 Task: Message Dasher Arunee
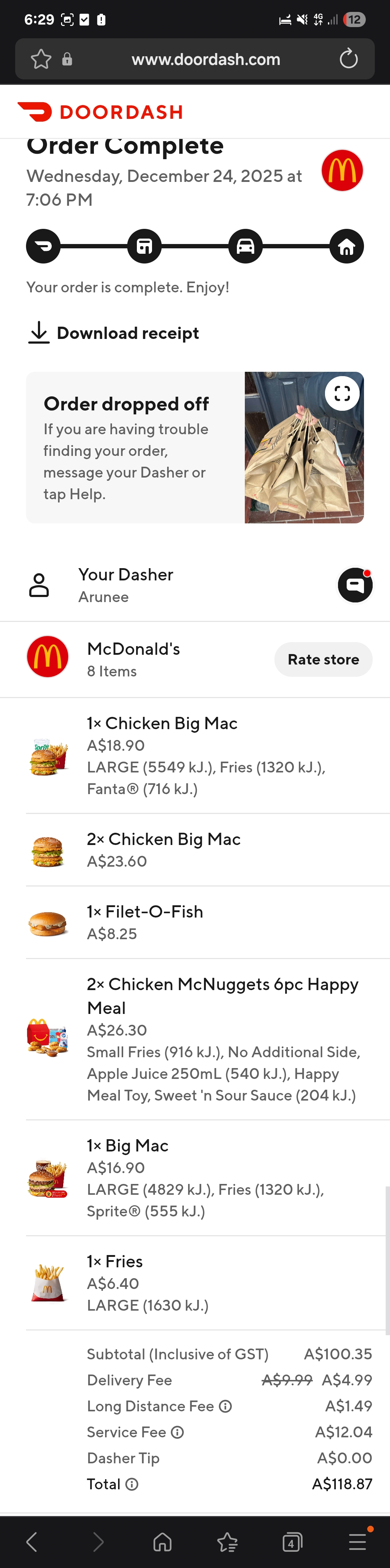355,585
